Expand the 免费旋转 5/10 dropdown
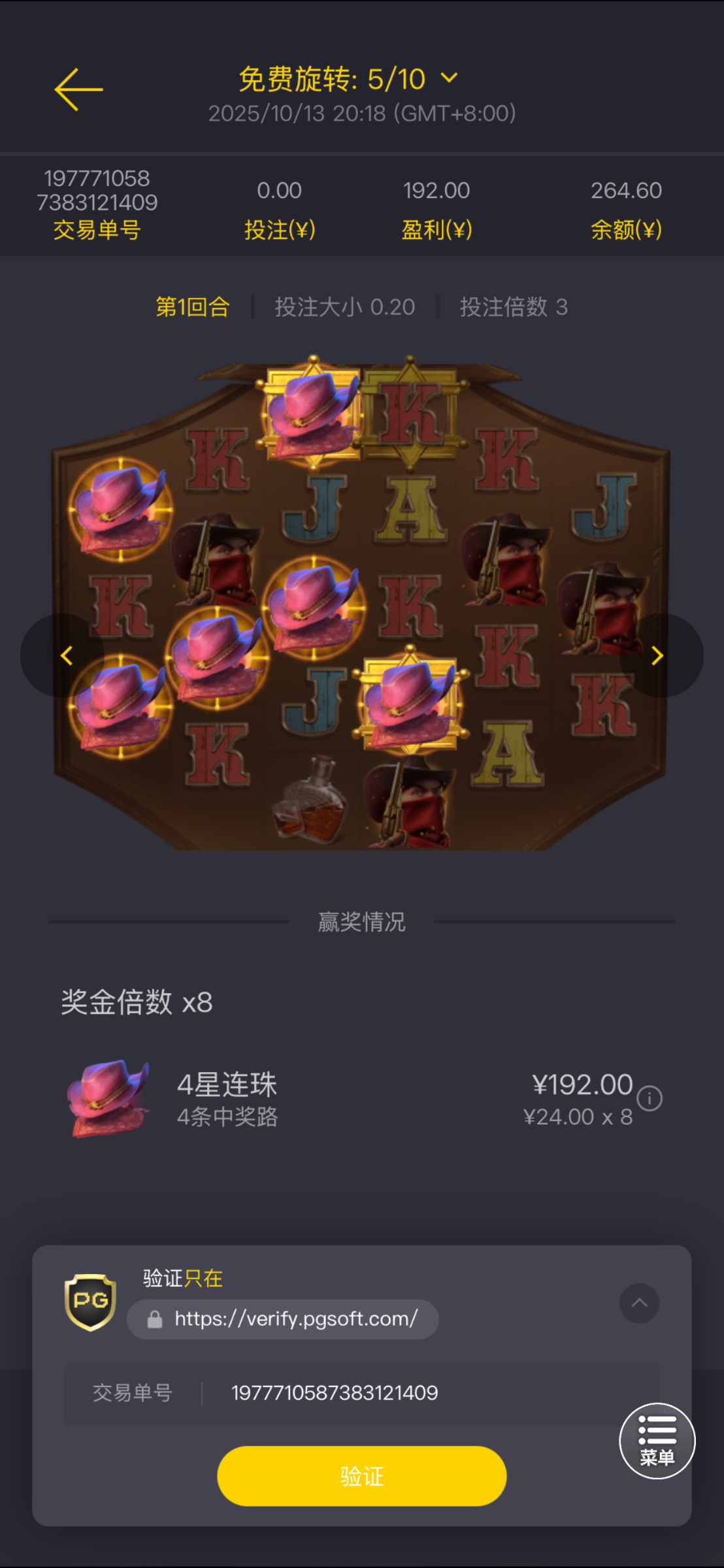The width and height of the screenshot is (724, 1568). [x=449, y=78]
